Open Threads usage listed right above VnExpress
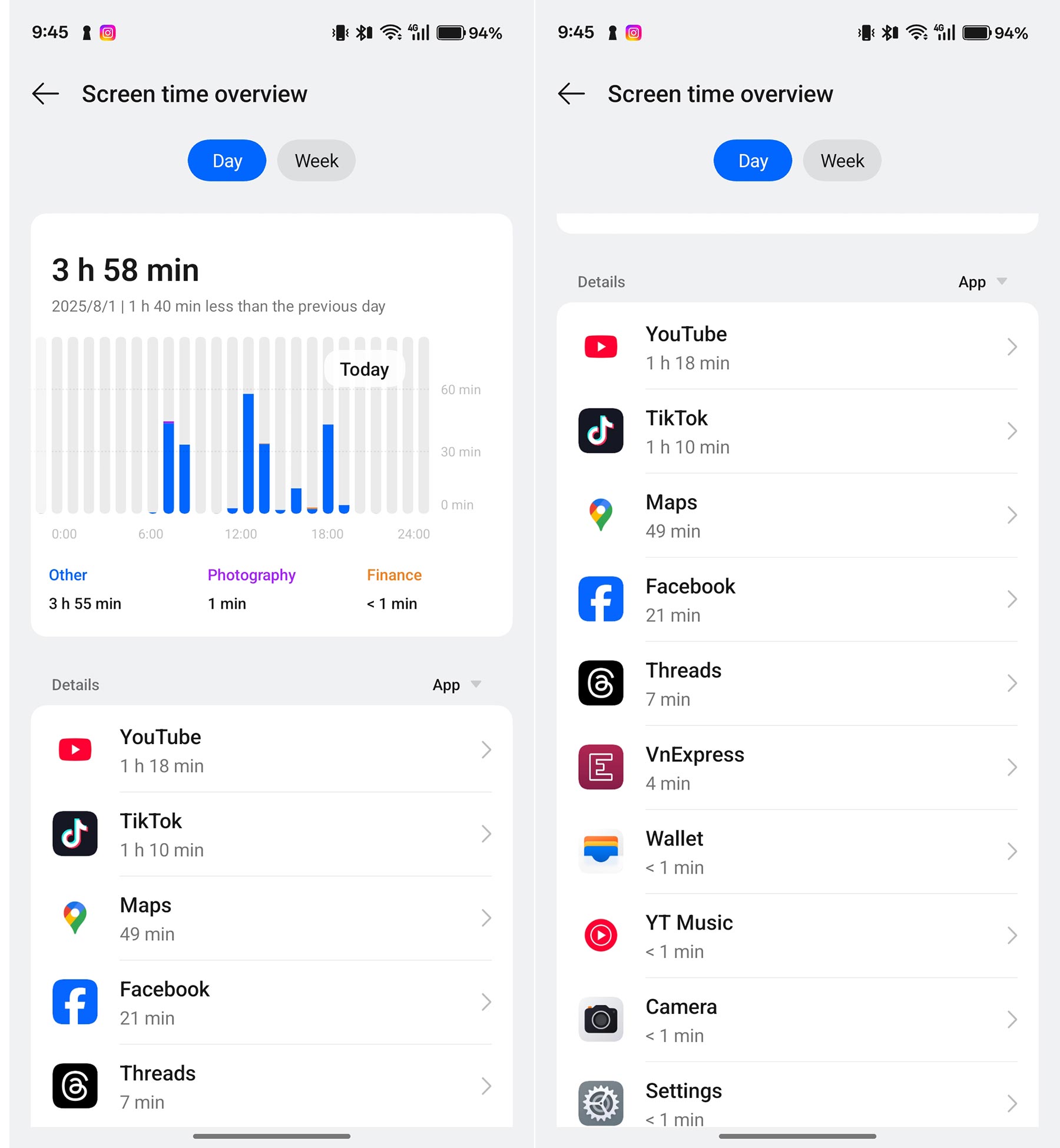This screenshot has width=1060, height=1148. point(797,684)
